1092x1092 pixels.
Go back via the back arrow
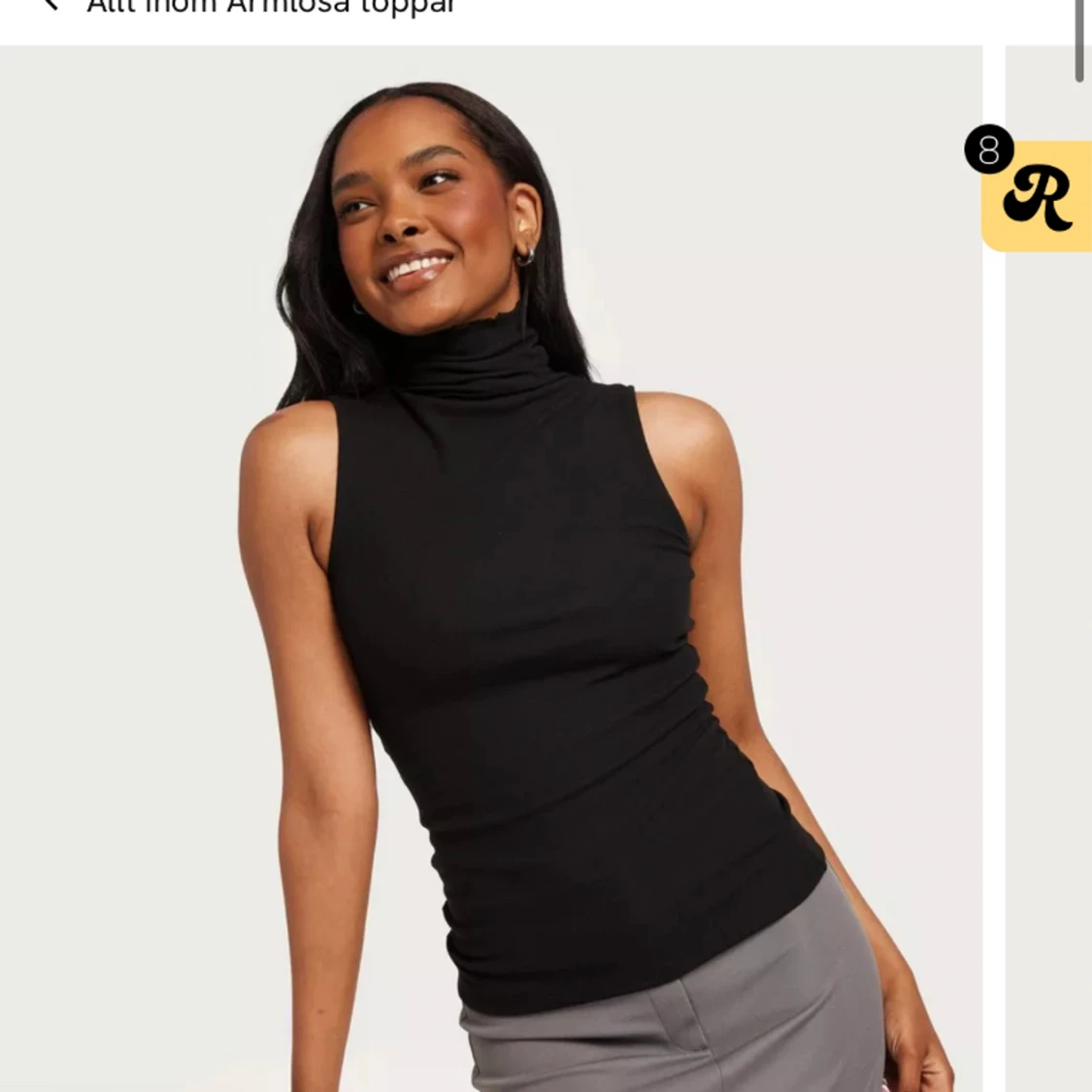[50, 6]
